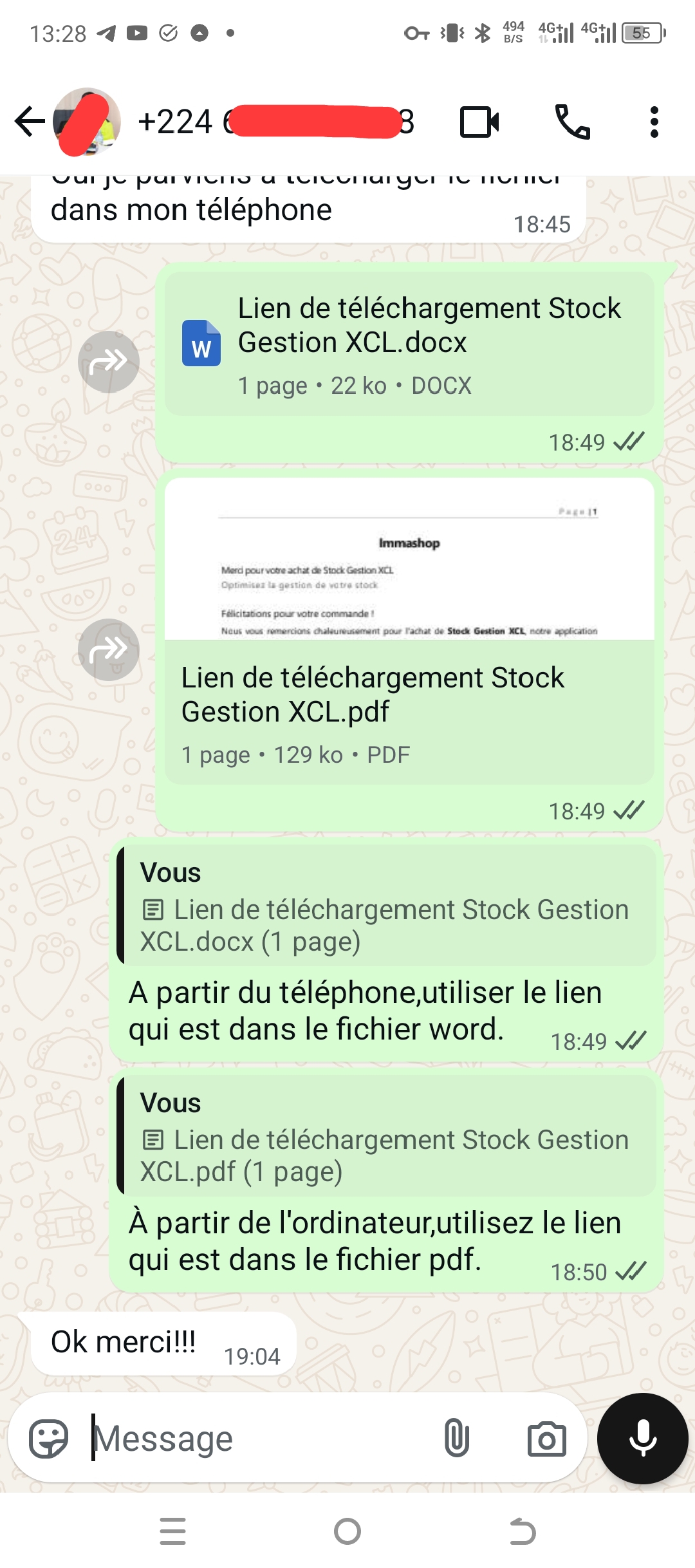Forward the DOCX document message
Image resolution: width=695 pixels, height=1568 pixels.
pyautogui.click(x=109, y=362)
